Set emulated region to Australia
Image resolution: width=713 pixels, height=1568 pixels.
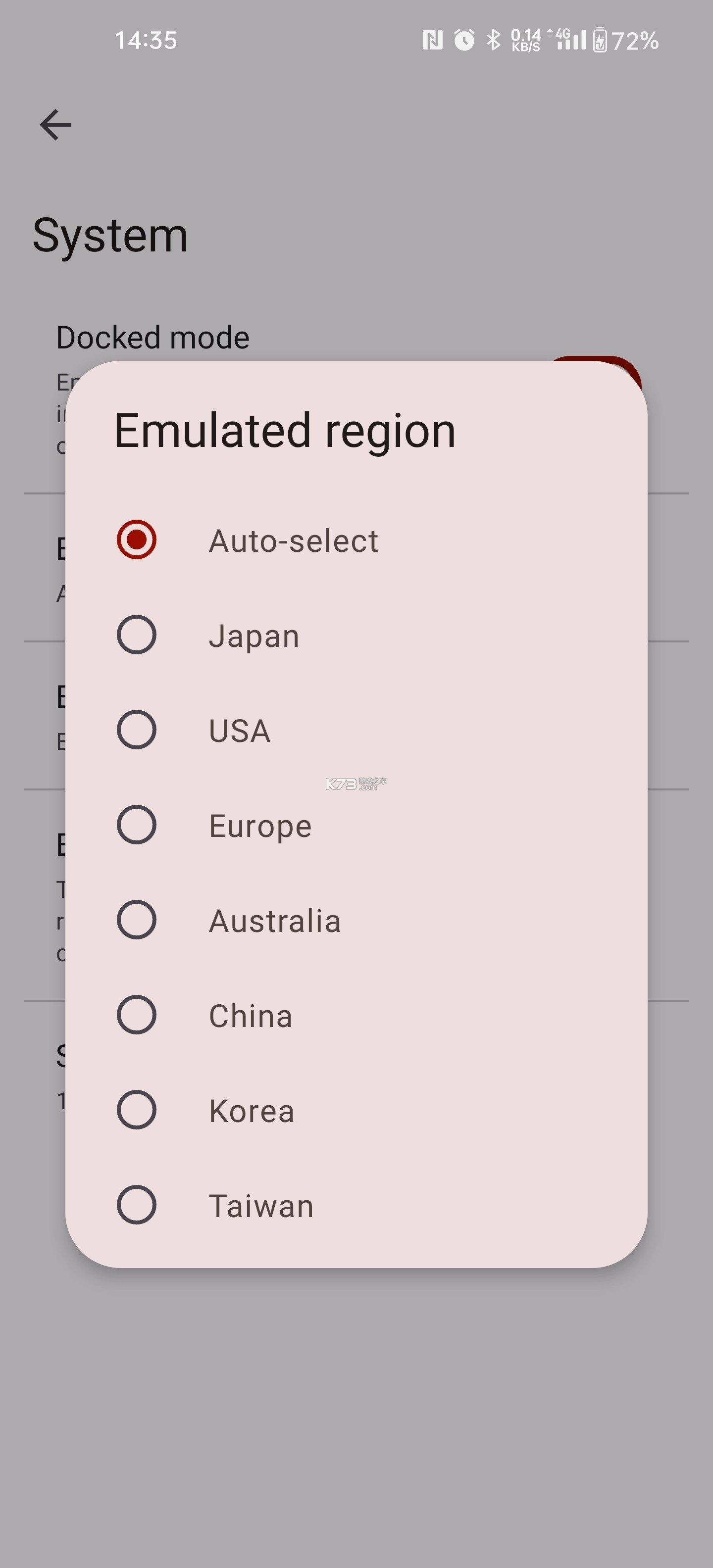pyautogui.click(x=356, y=920)
